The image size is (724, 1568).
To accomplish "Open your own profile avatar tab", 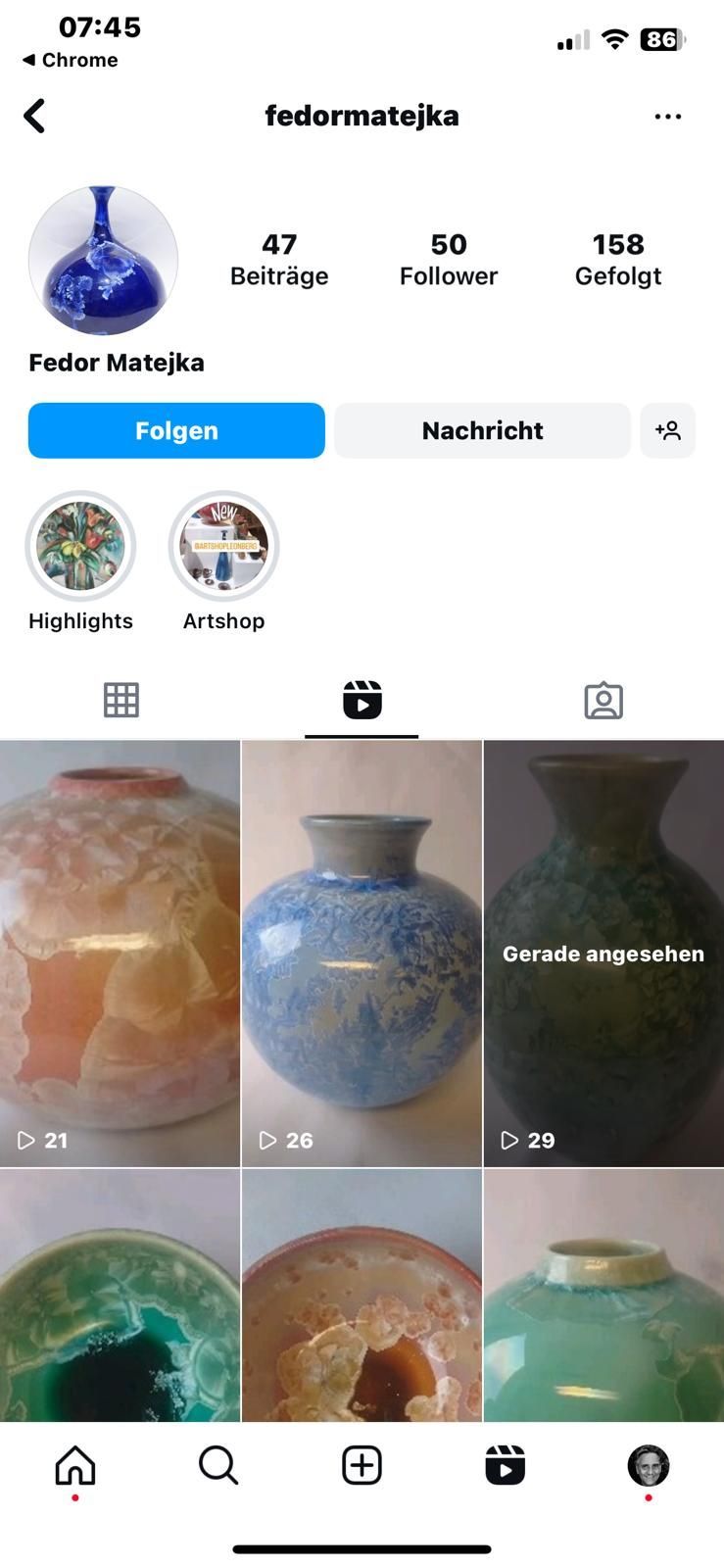I will (648, 1466).
